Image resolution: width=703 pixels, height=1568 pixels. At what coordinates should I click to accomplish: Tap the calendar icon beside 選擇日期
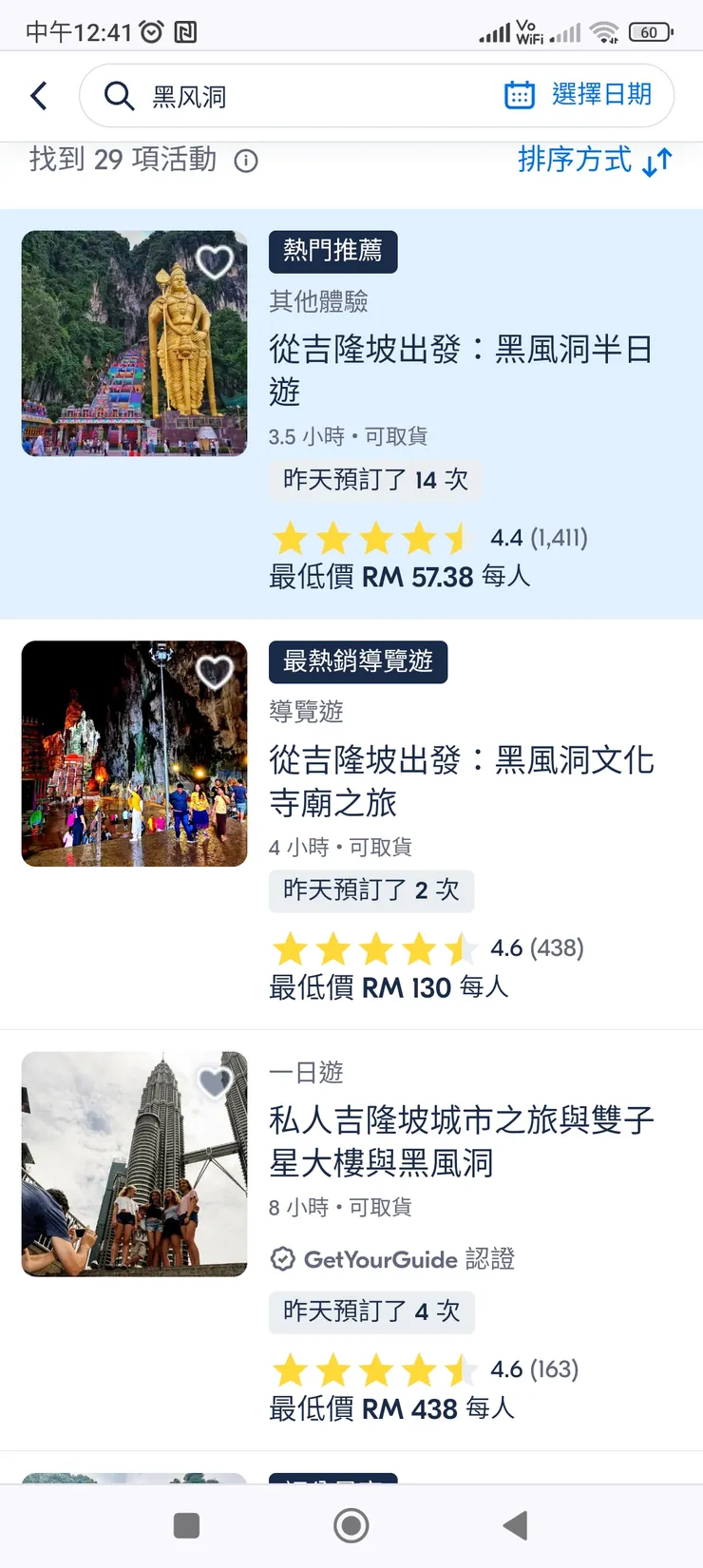[520, 95]
